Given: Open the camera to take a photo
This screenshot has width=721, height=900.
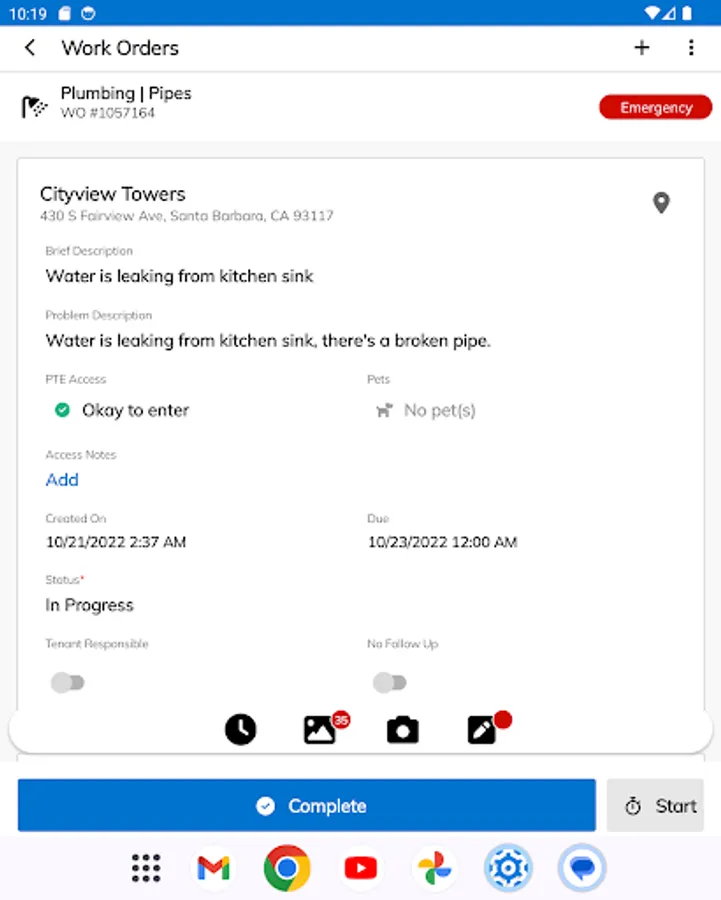Looking at the screenshot, I should (x=402, y=729).
